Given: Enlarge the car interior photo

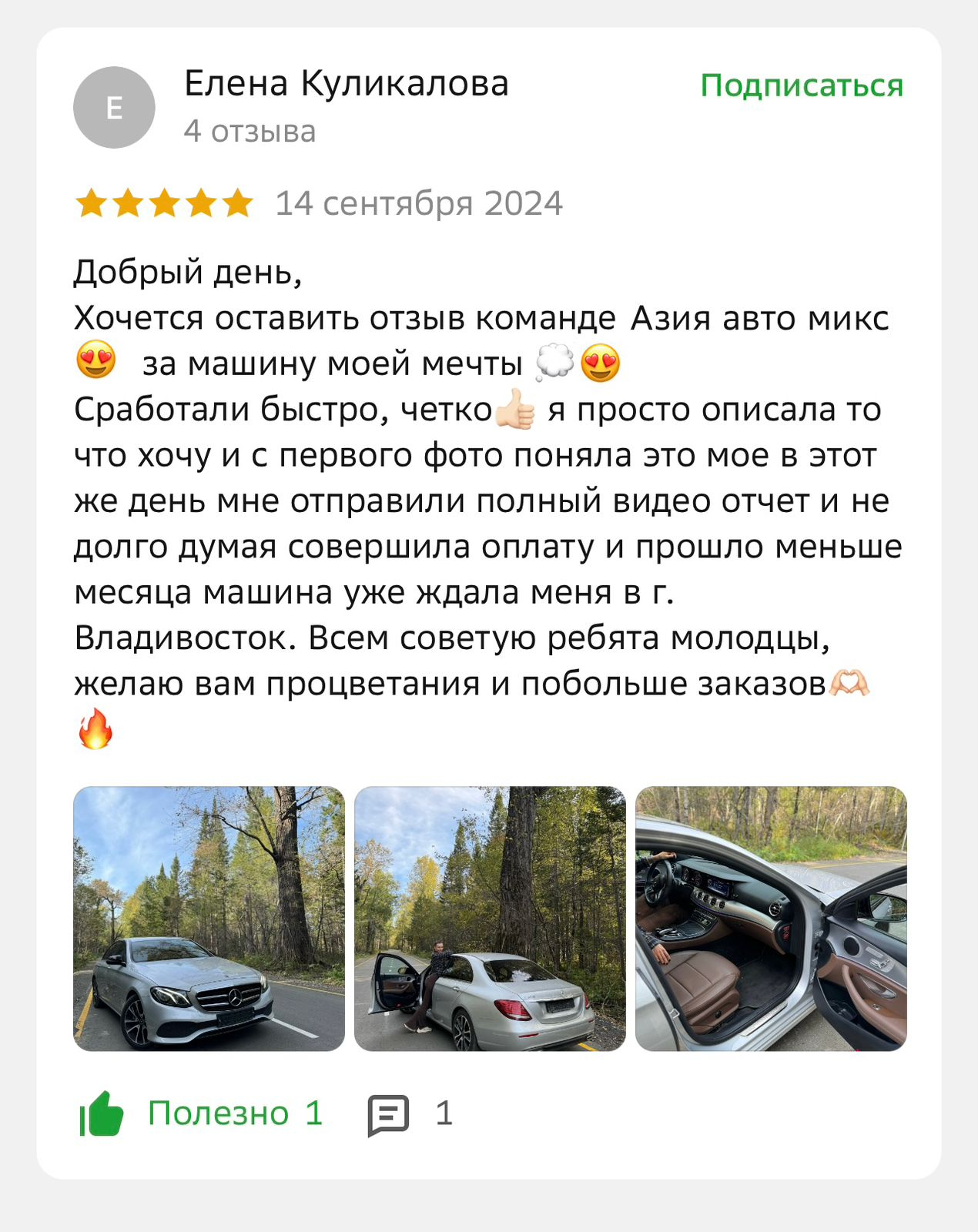Looking at the screenshot, I should [x=771, y=918].
